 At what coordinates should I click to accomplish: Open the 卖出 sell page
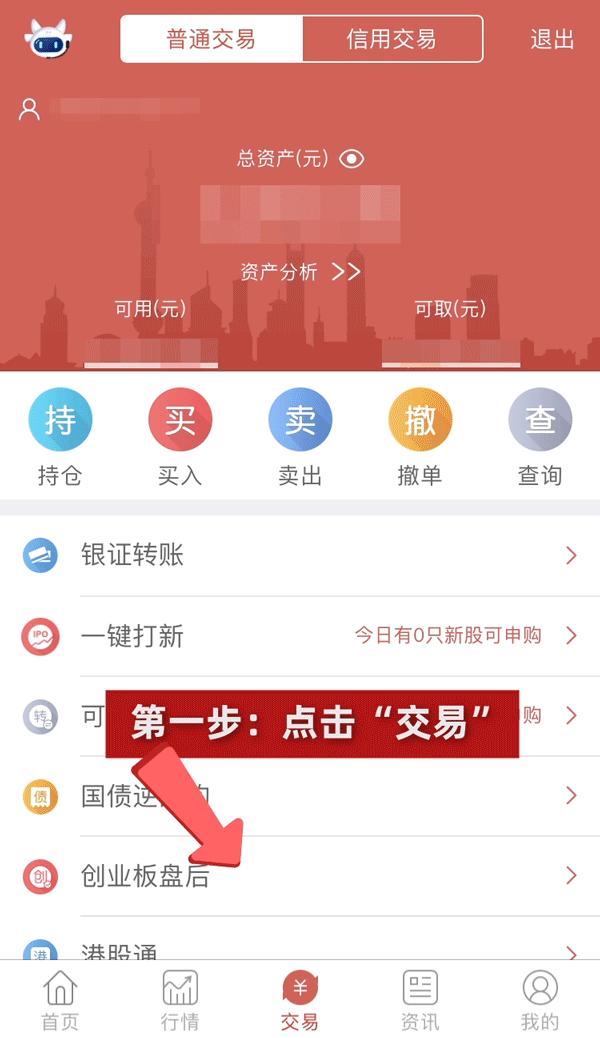point(300,438)
